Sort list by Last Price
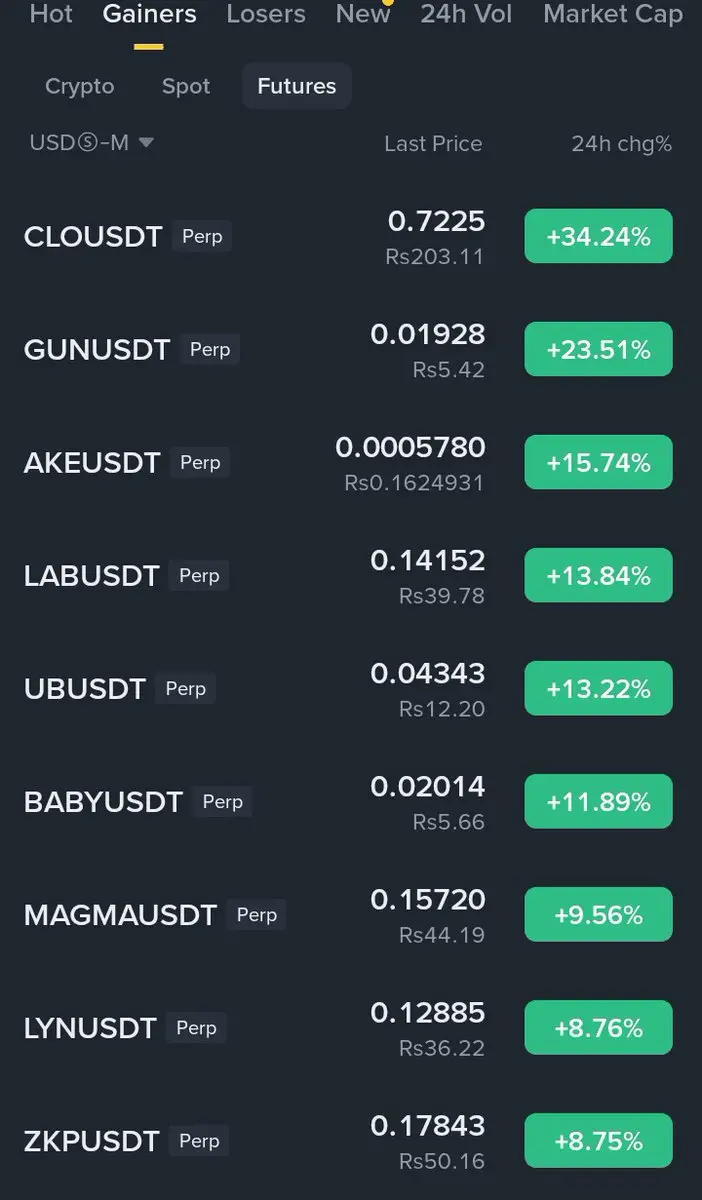This screenshot has height=1200, width=702. point(432,144)
